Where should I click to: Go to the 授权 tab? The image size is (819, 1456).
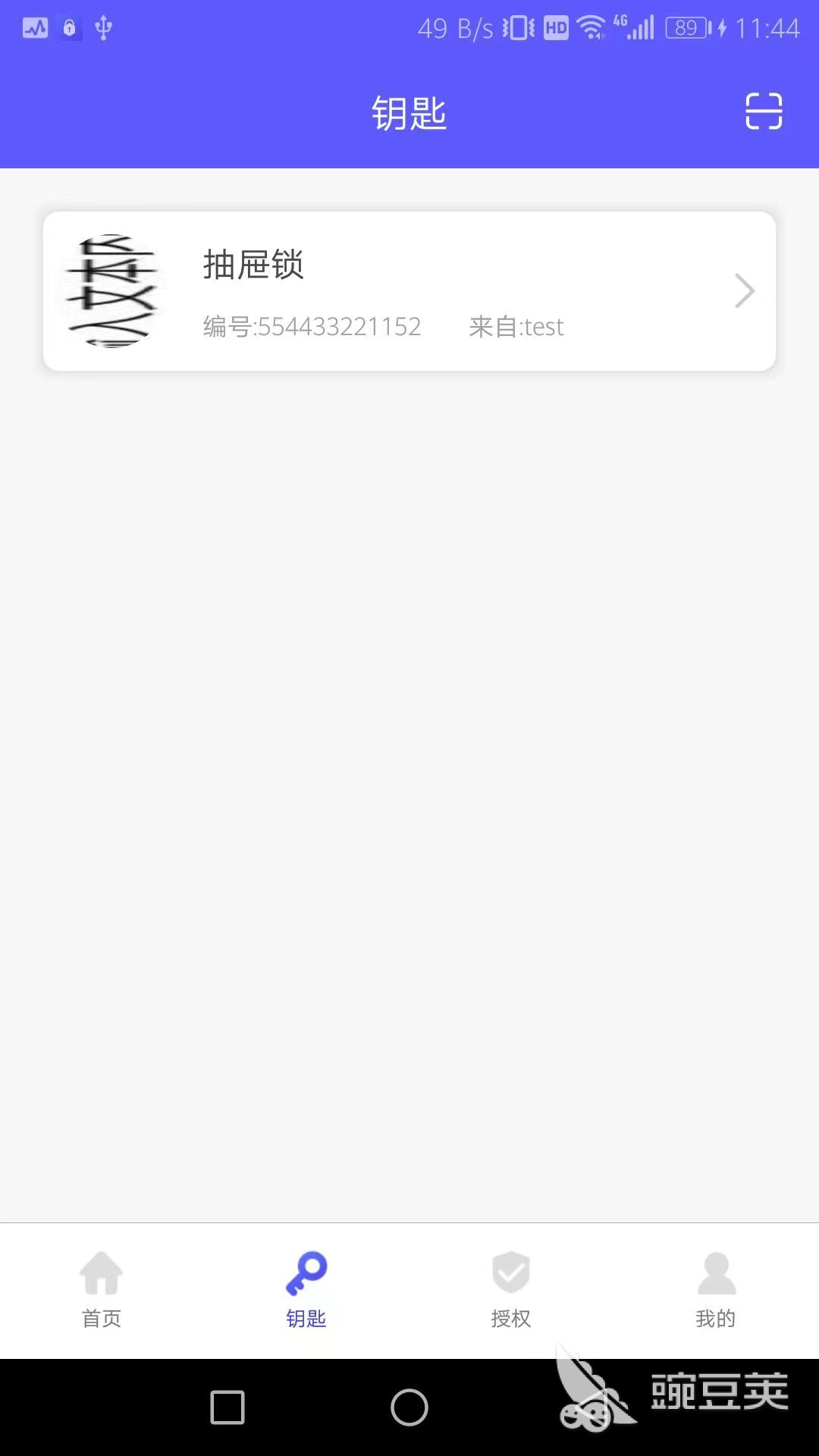[x=511, y=1289]
